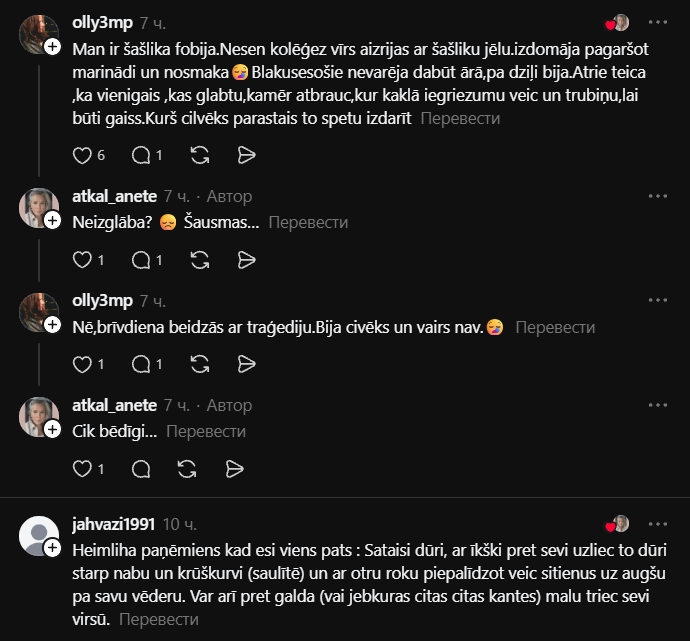The width and height of the screenshot is (690, 641).
Task: Share olly3mp's šašlika fobija comment
Action: click(x=246, y=155)
